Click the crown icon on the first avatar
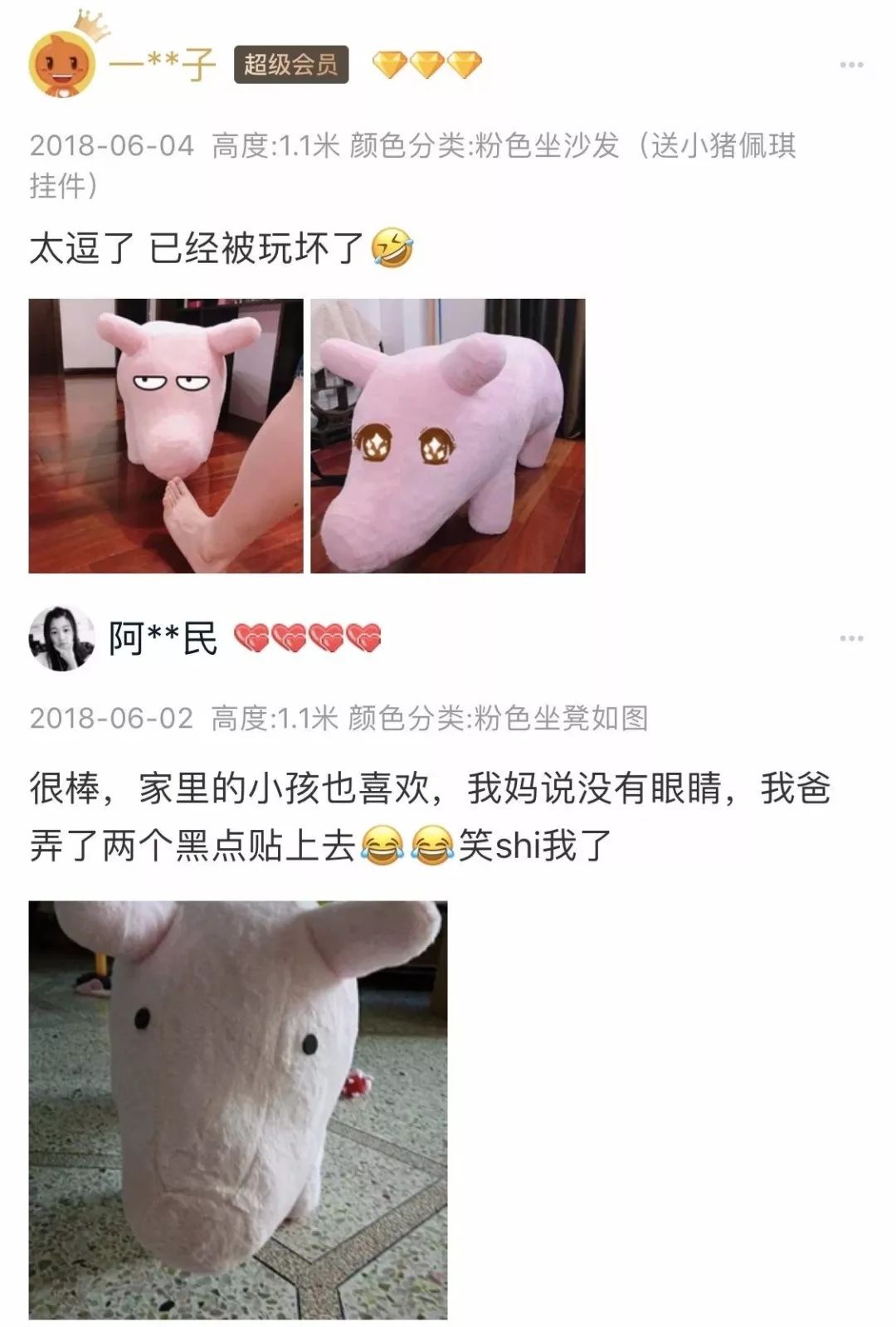896x1327 pixels. coord(86,27)
